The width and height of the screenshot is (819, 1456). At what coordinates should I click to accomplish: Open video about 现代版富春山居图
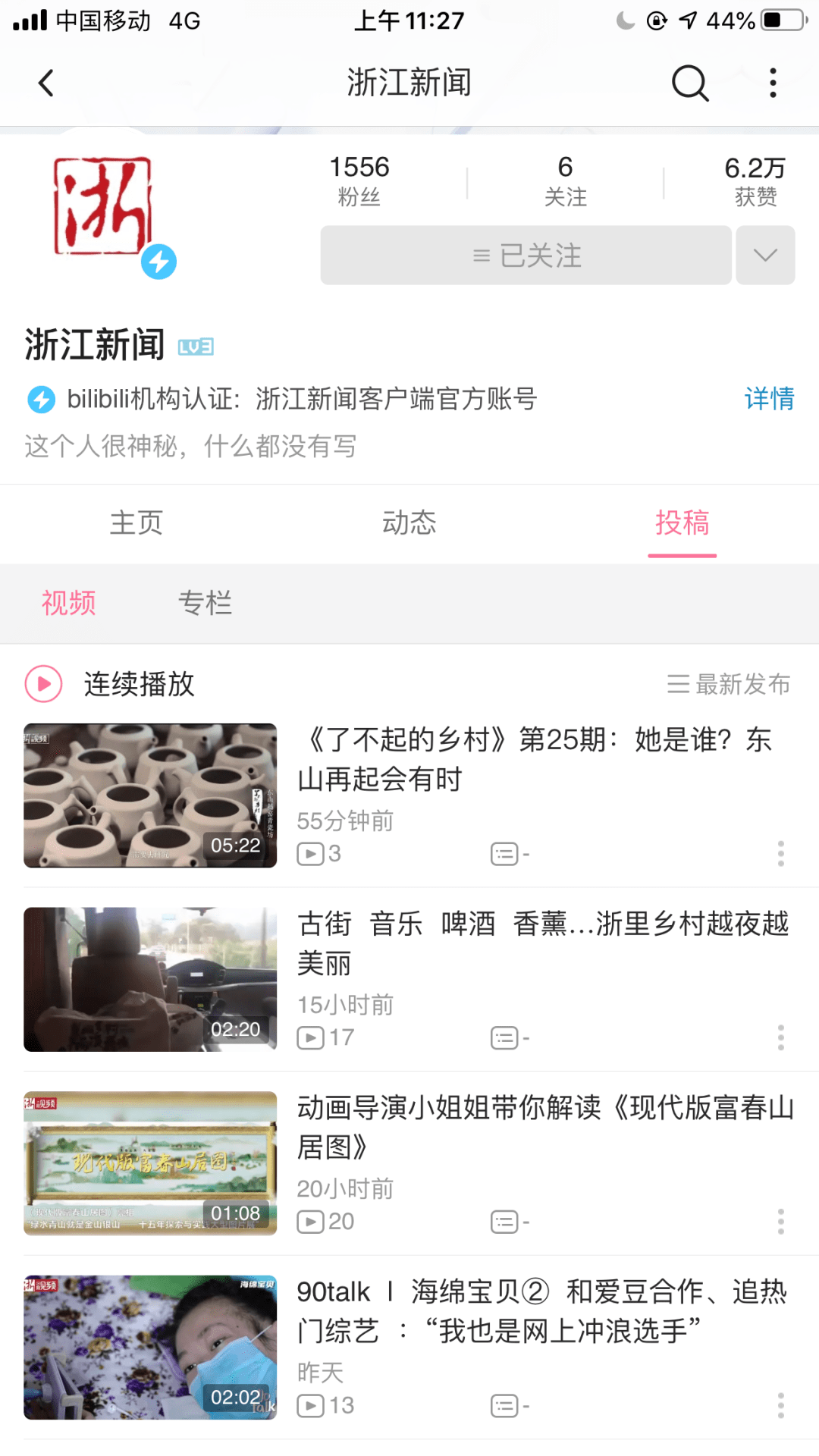pos(409,1163)
